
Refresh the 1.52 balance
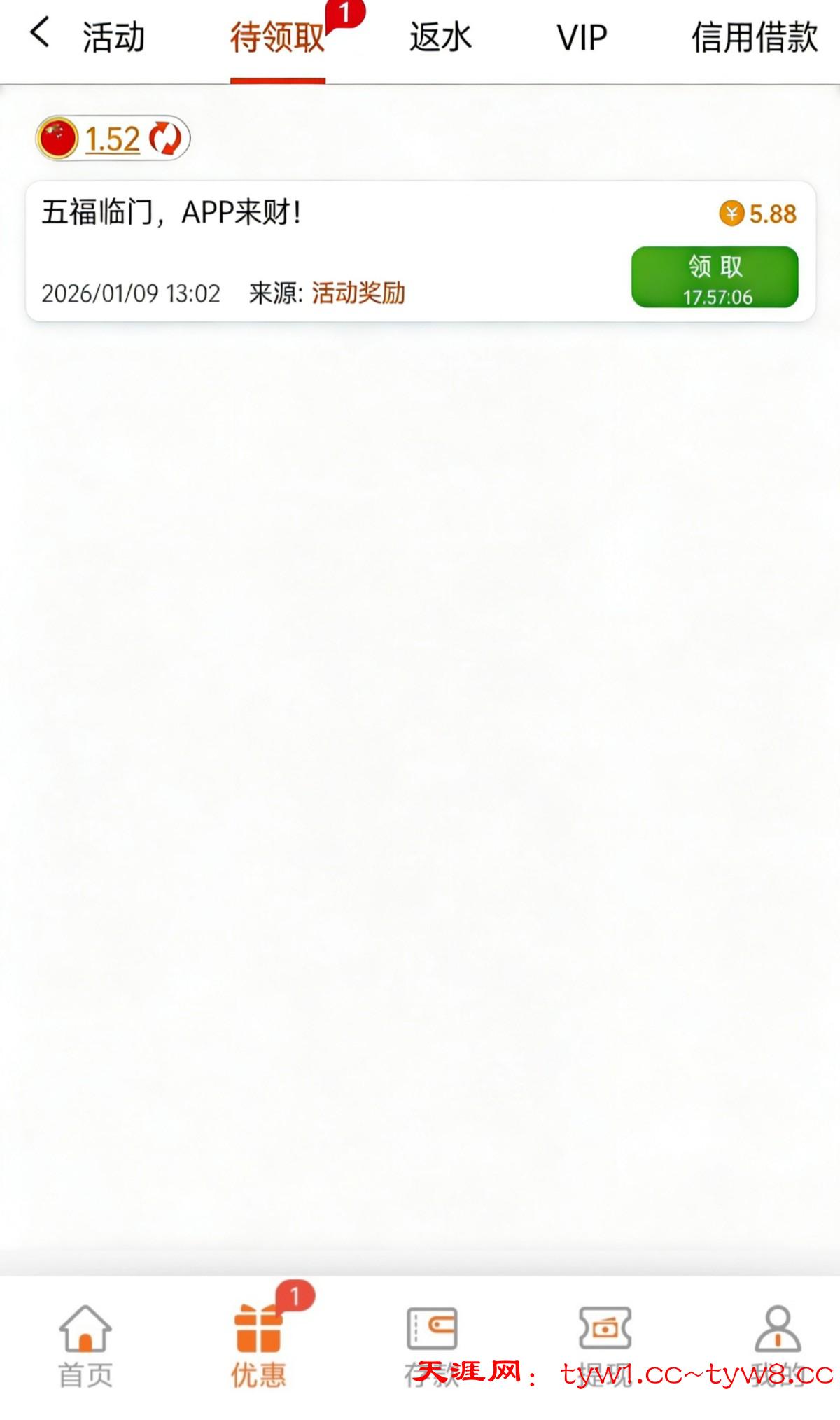coord(165,138)
